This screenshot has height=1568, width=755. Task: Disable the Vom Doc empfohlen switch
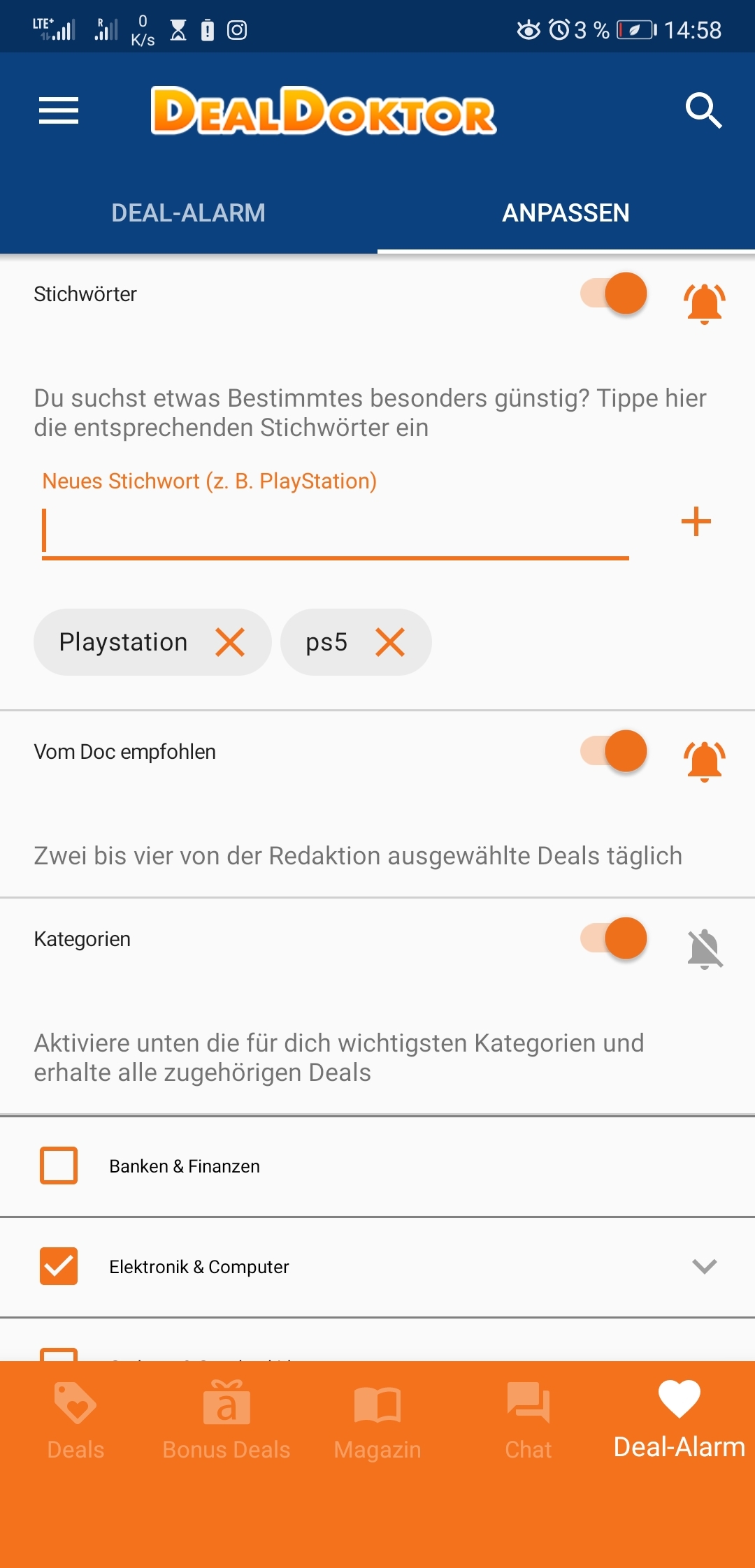point(614,751)
